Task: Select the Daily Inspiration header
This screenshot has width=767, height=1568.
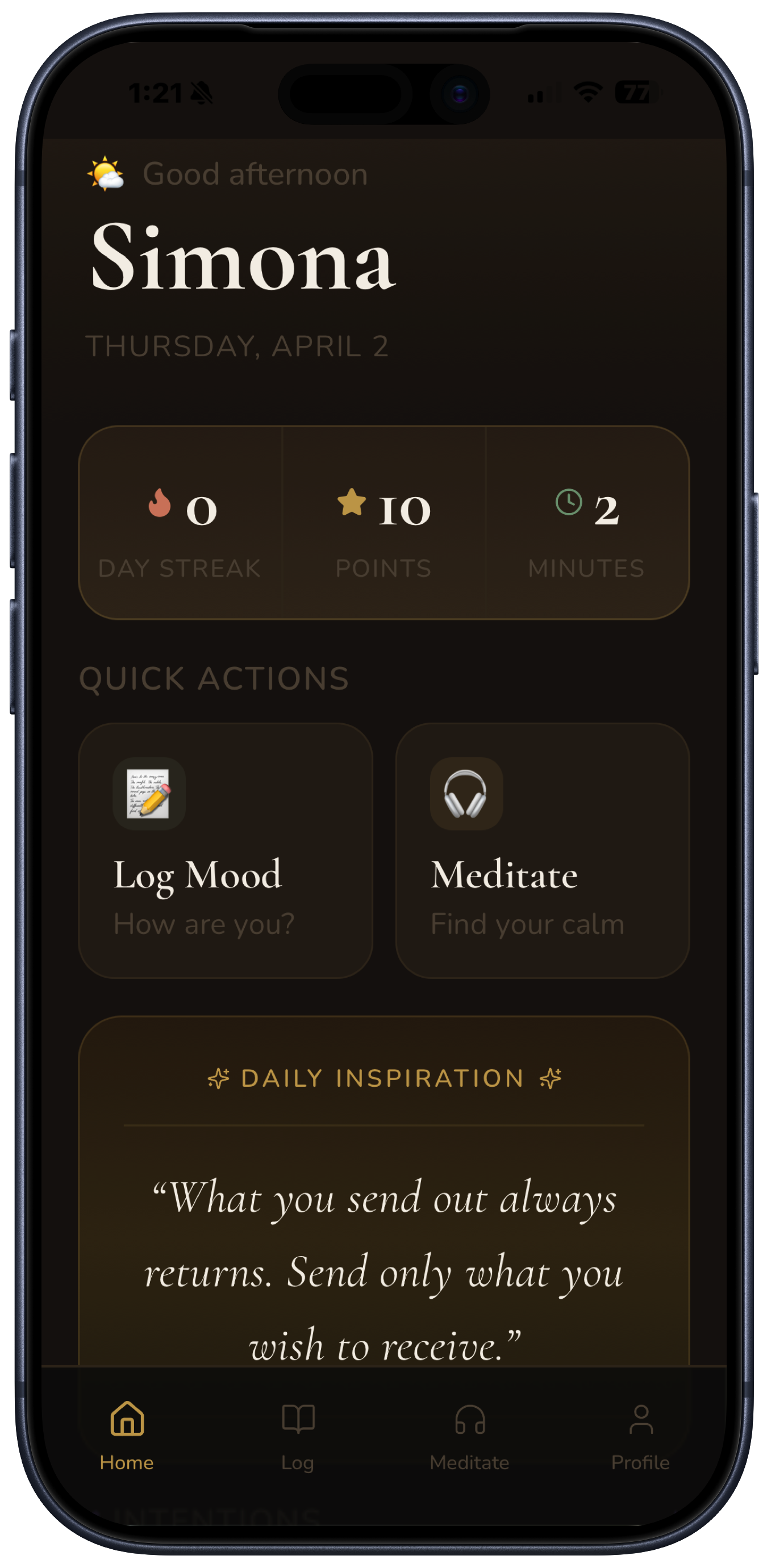Action: (x=383, y=1079)
